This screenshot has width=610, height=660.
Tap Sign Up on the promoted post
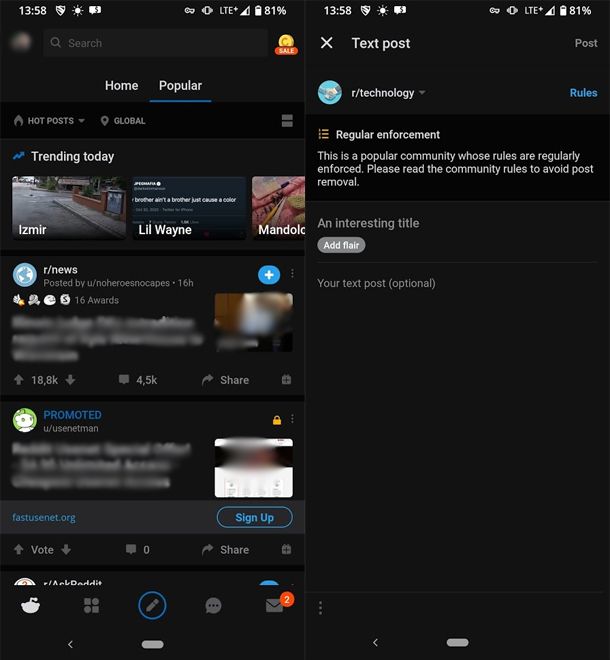[254, 517]
